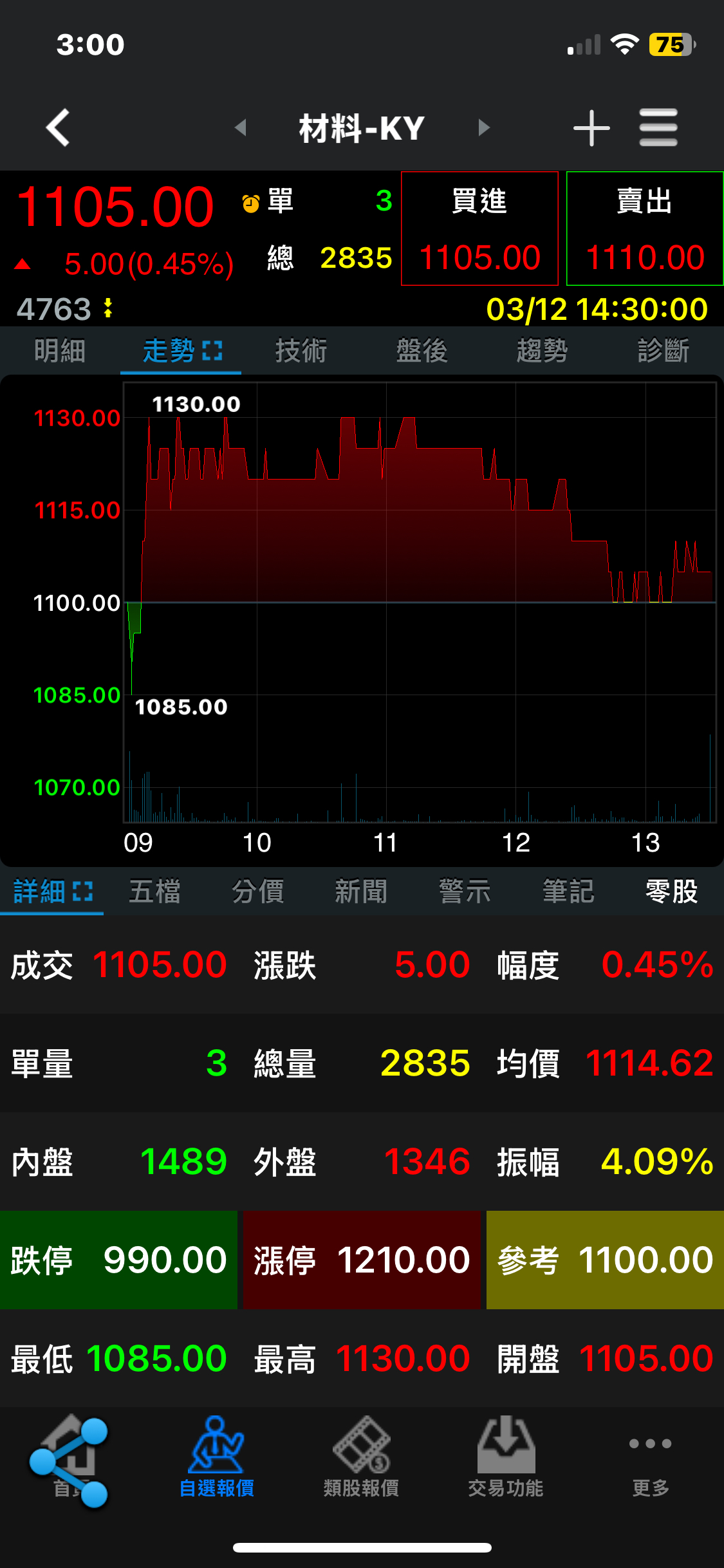The image size is (724, 1568).
Task: Tap the sort arrows beside 4763
Action: click(x=106, y=308)
